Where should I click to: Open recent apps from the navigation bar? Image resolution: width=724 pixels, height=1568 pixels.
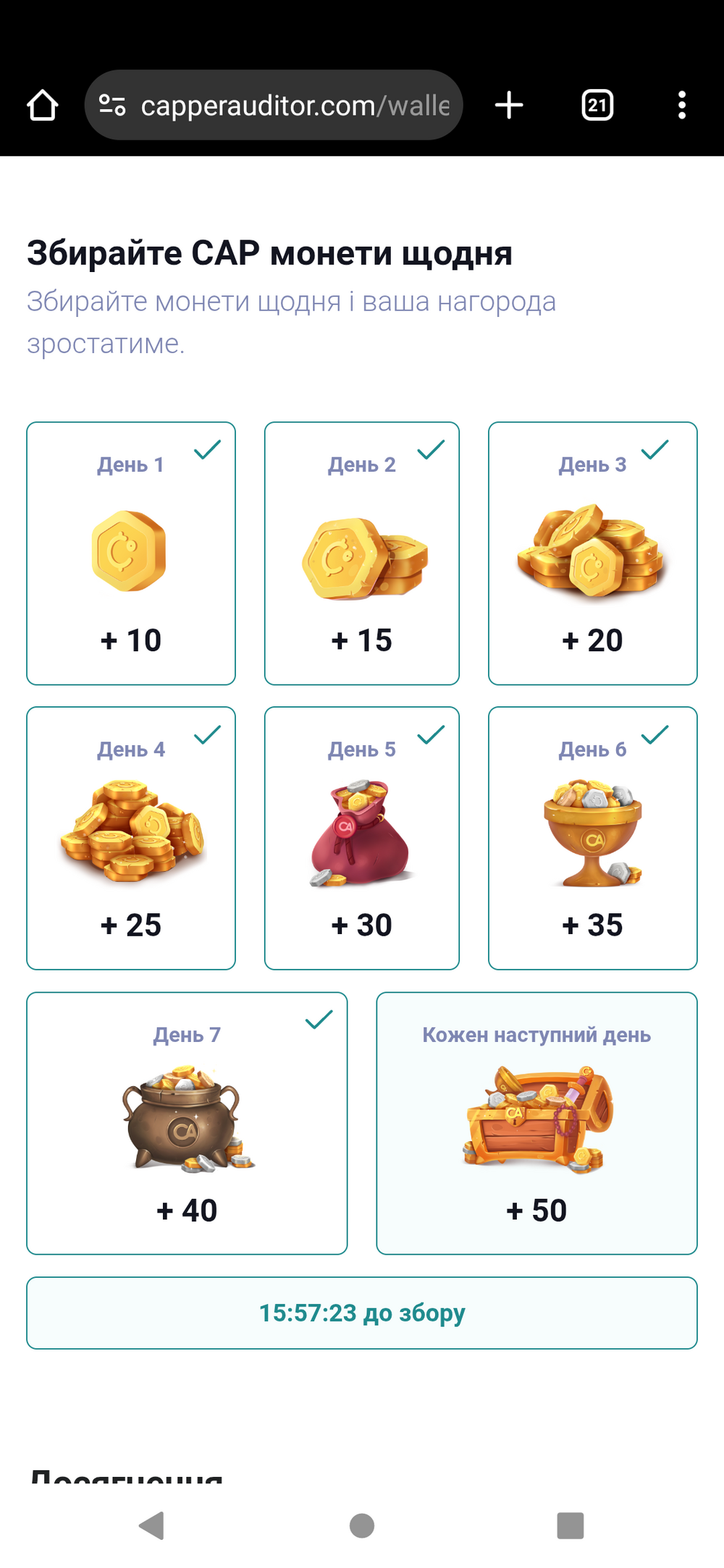coord(571,1526)
